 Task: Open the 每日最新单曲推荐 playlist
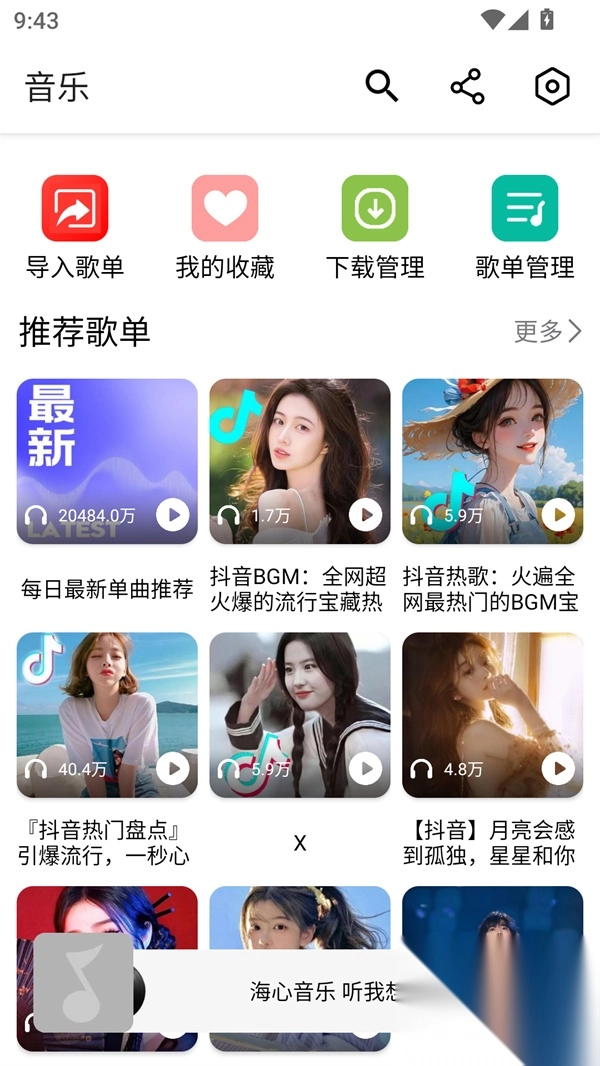(x=107, y=461)
